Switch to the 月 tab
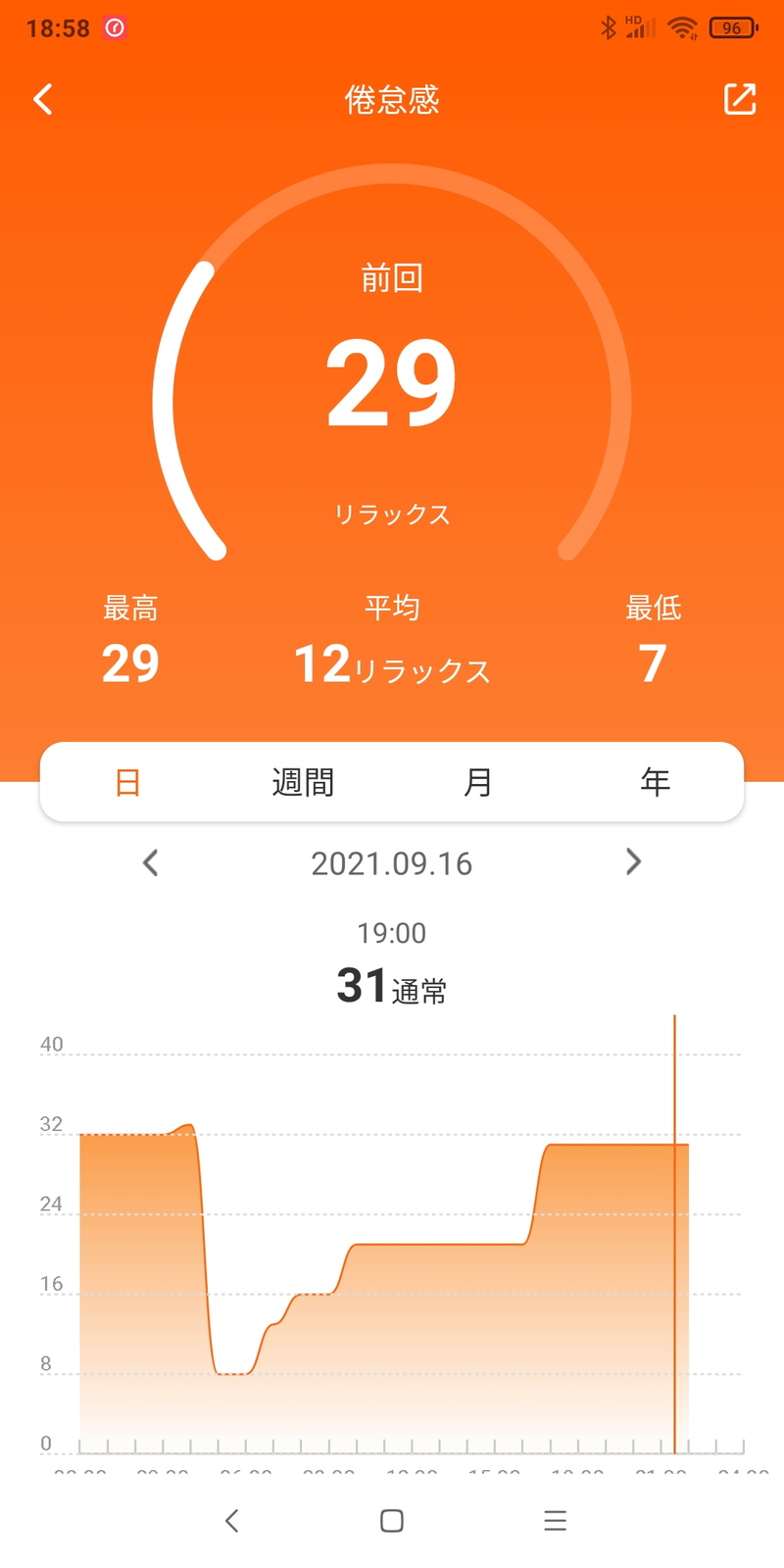 tap(478, 782)
